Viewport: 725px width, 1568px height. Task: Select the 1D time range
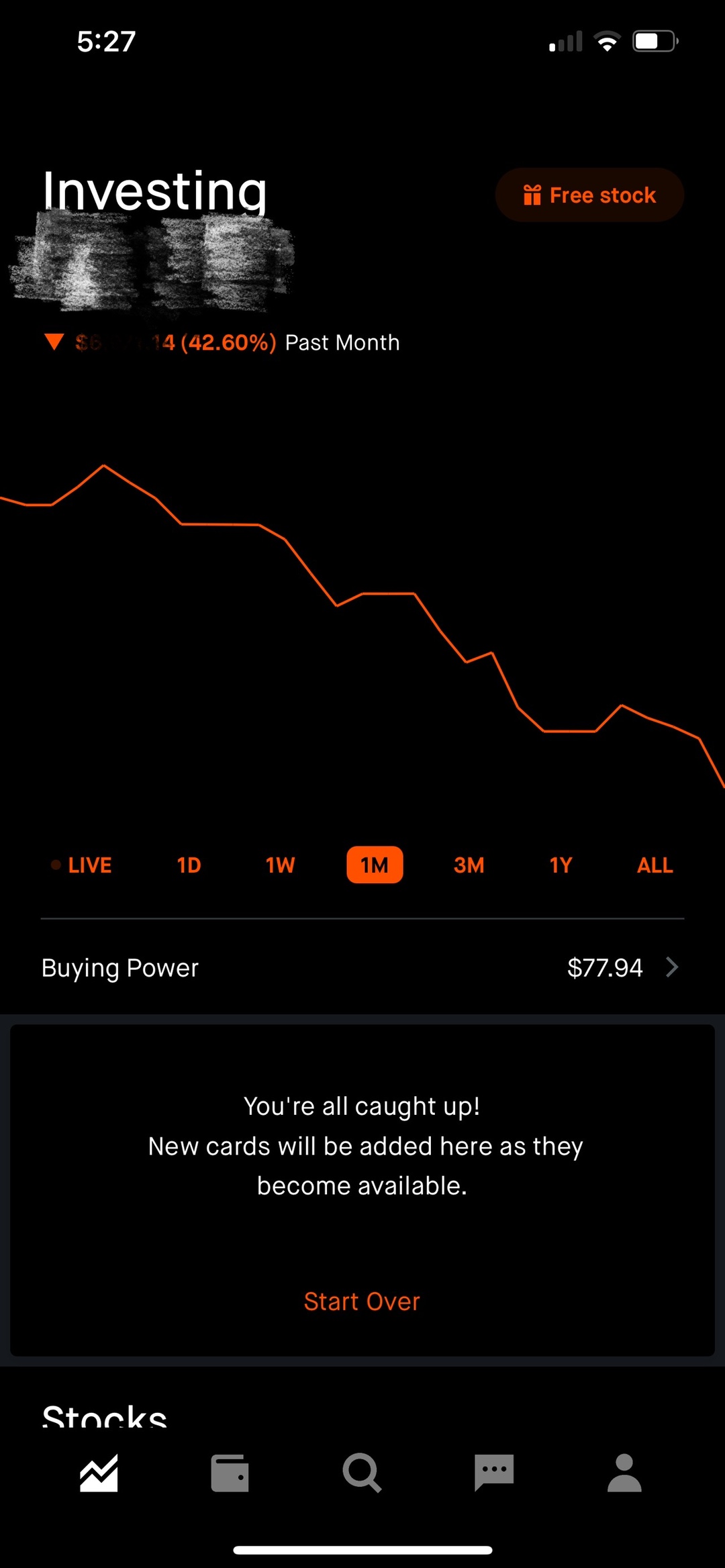189,865
